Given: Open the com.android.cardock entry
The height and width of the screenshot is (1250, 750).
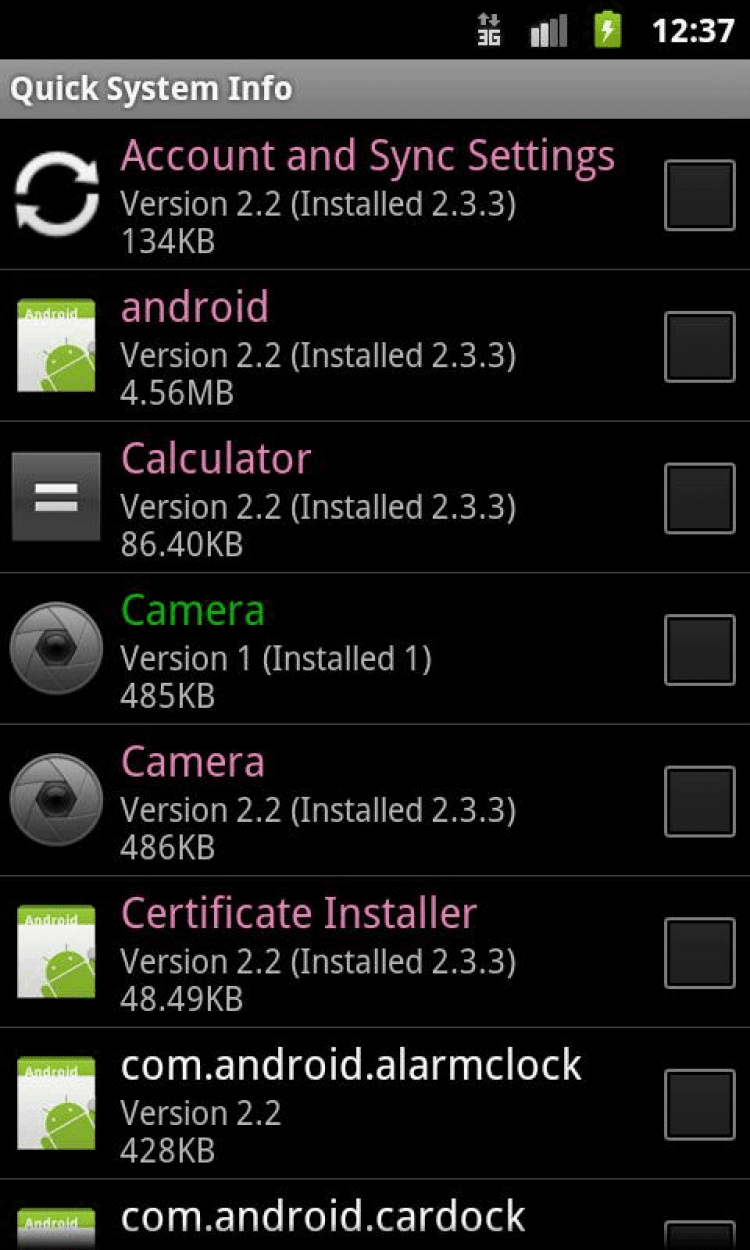Looking at the screenshot, I should (x=322, y=1218).
